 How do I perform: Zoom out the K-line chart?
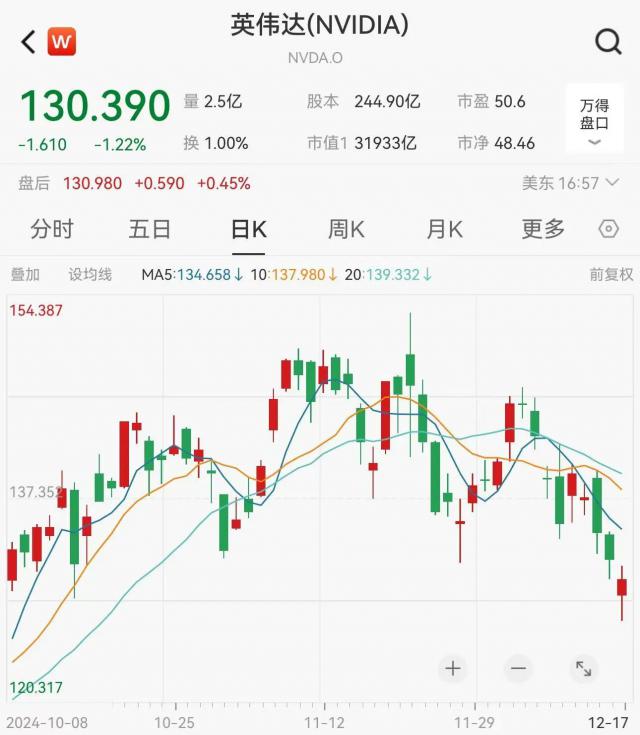(x=518, y=668)
